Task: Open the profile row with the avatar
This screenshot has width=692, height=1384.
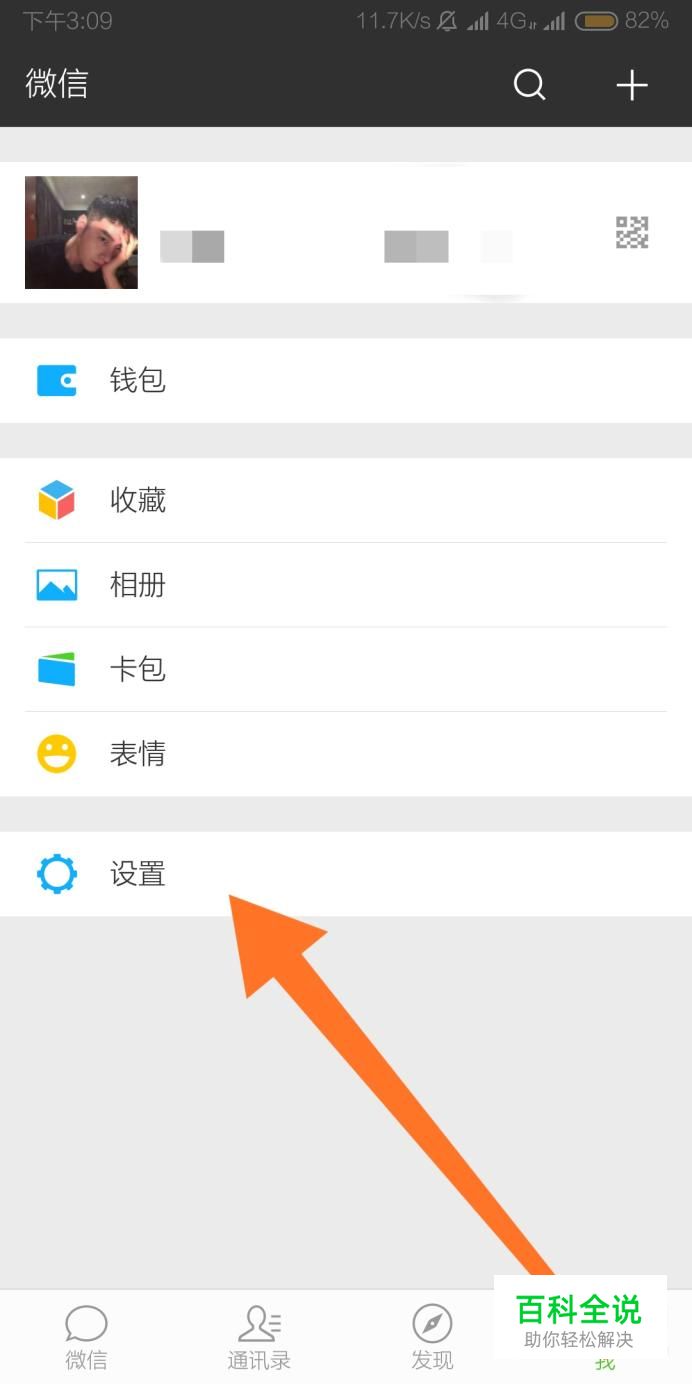Action: (x=346, y=232)
